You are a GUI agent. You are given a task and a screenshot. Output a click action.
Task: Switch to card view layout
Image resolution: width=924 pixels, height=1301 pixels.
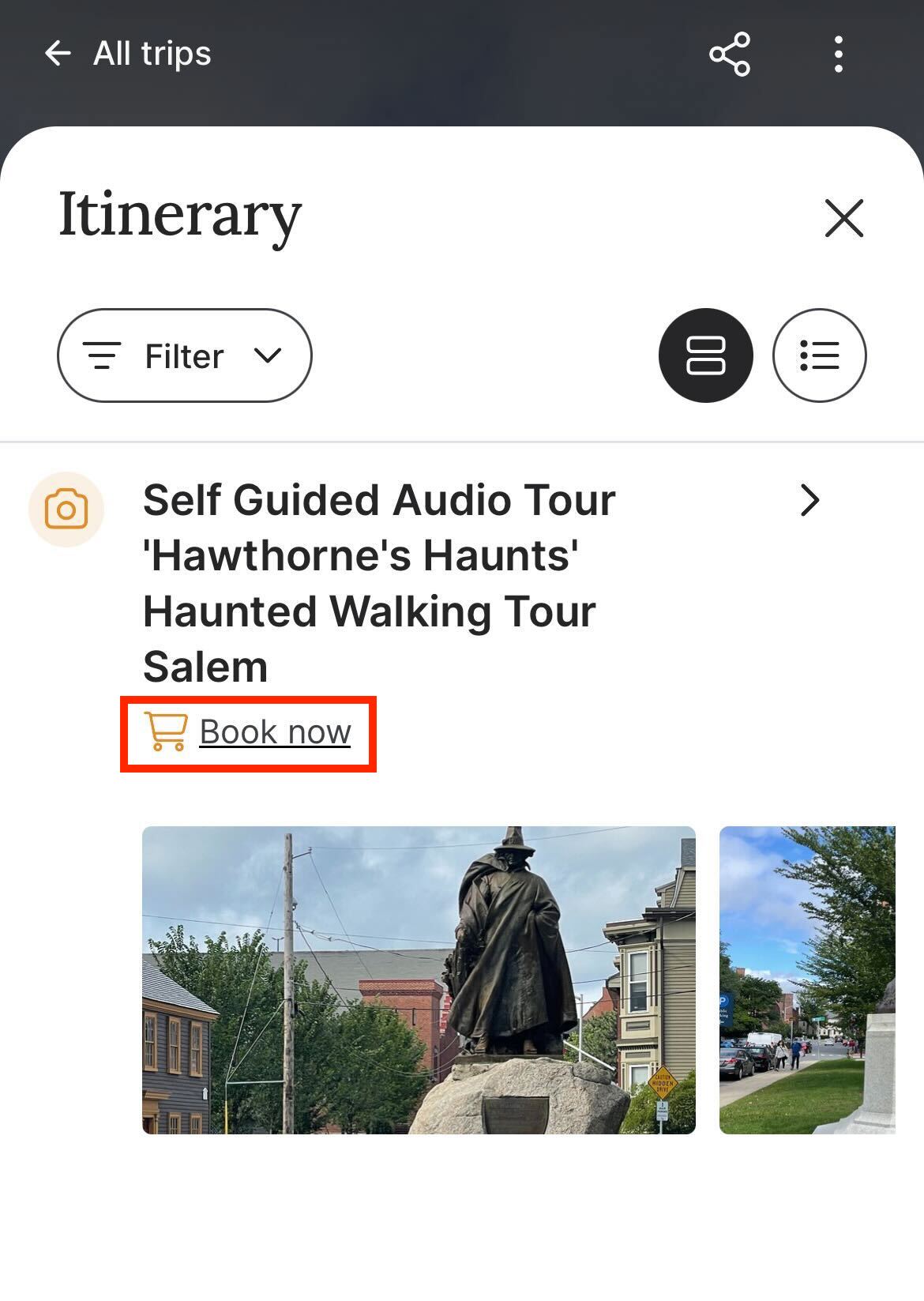[x=705, y=355]
